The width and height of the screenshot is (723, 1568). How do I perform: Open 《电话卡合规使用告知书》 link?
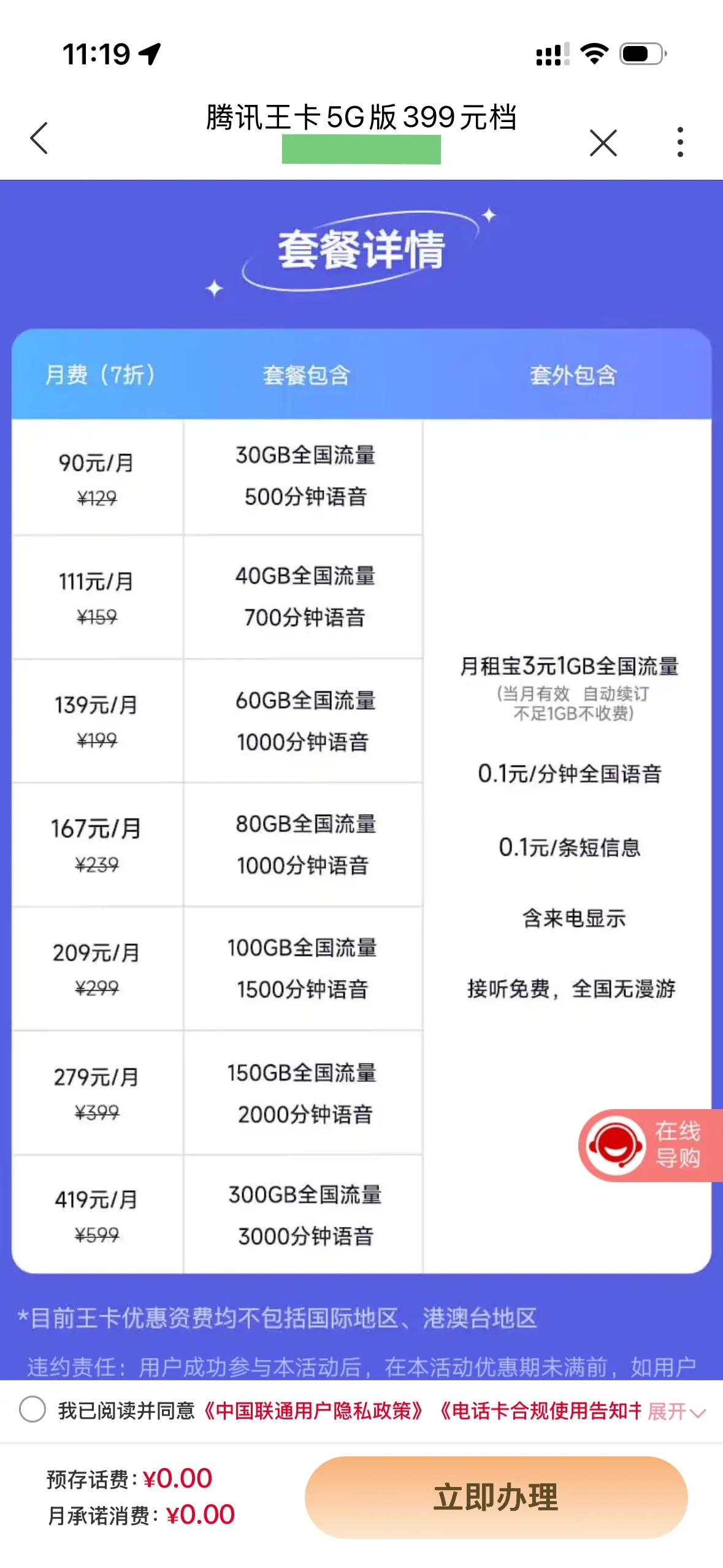539,1410
